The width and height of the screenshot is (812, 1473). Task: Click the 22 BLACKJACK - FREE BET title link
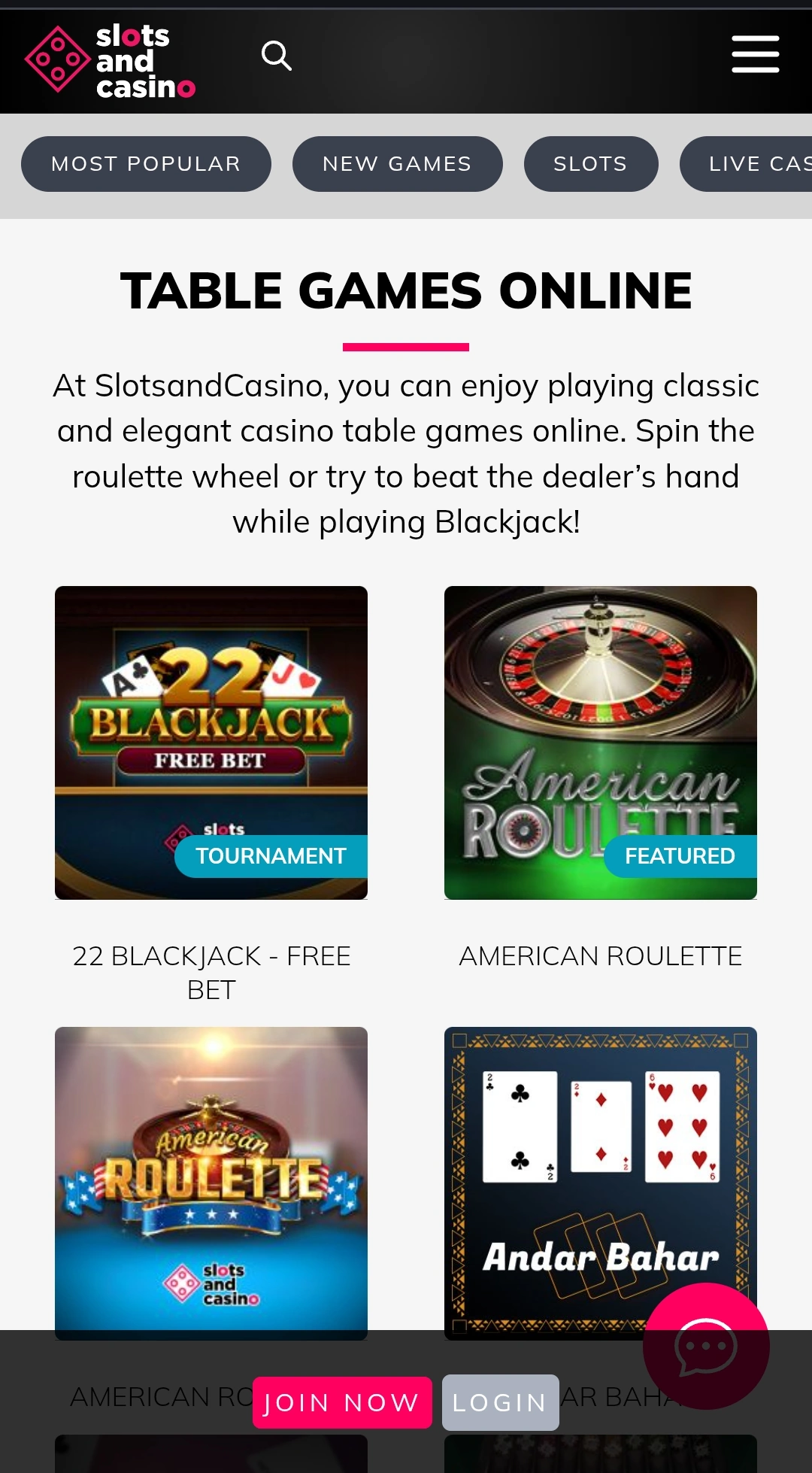coord(211,972)
